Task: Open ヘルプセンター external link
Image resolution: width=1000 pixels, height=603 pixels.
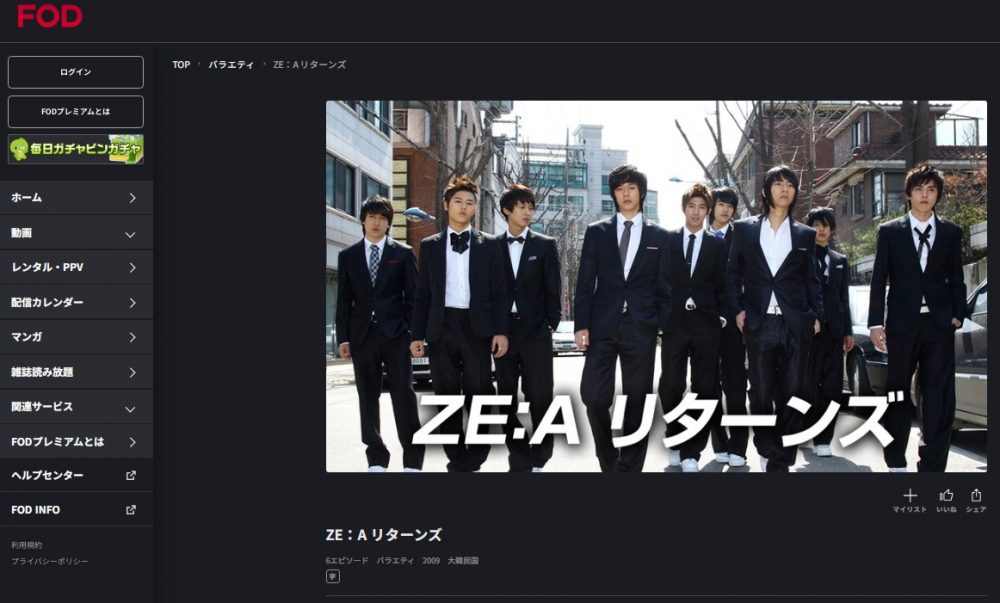Action: coord(76,475)
